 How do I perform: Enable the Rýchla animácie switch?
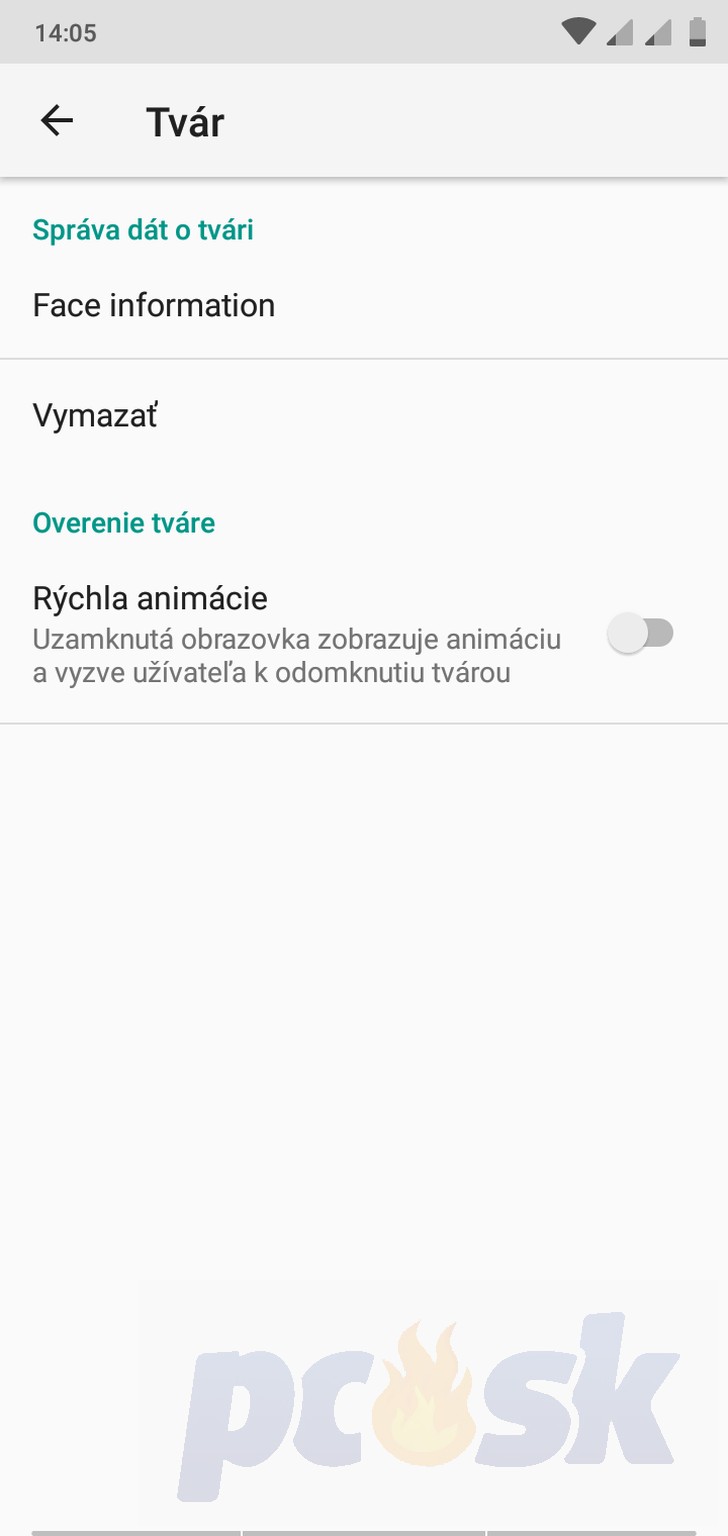pos(641,634)
